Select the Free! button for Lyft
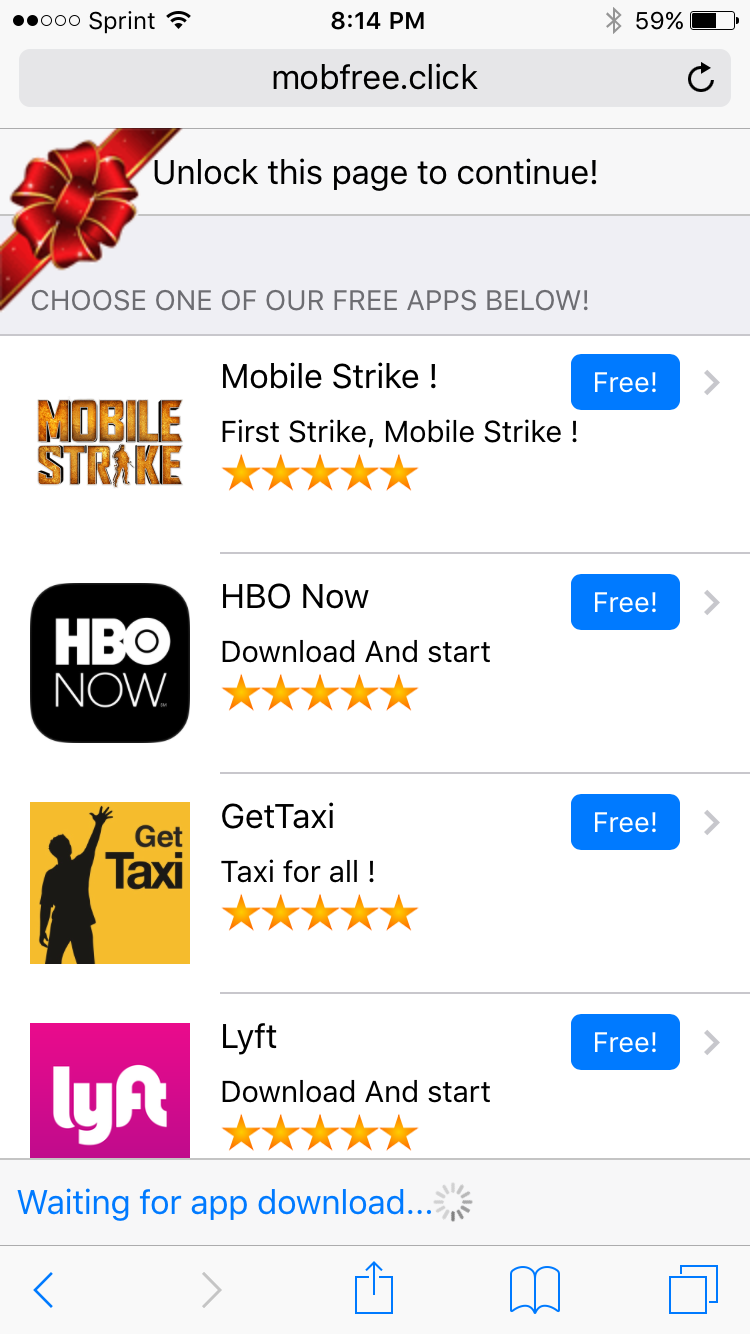 pyautogui.click(x=625, y=1042)
